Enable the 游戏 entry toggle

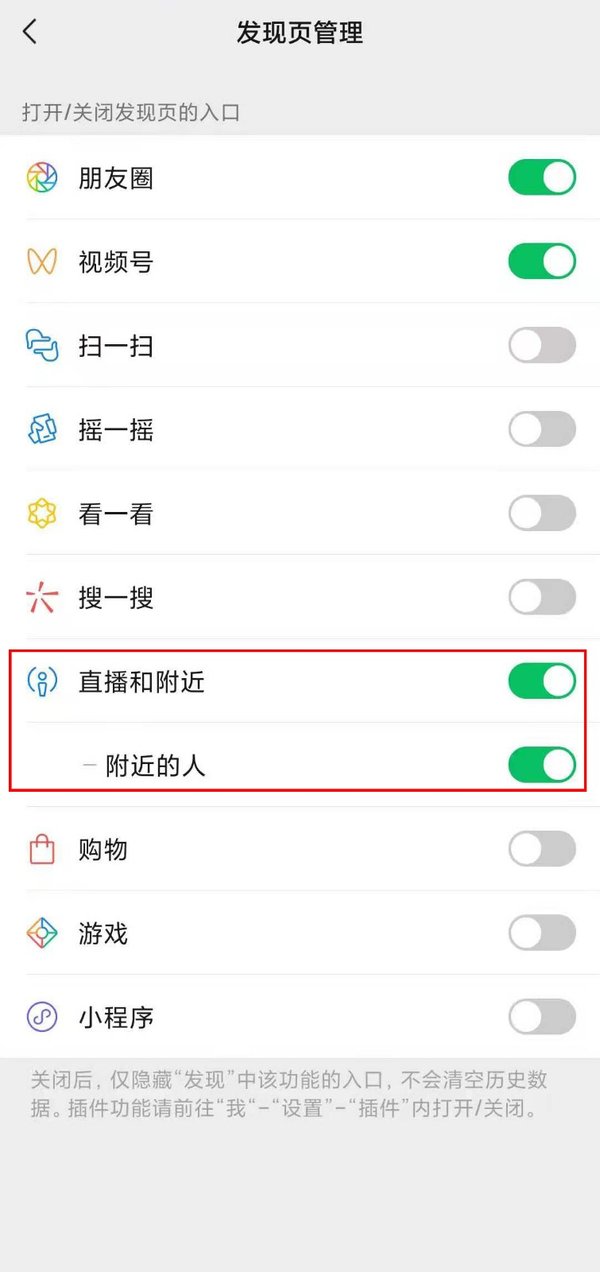[542, 934]
